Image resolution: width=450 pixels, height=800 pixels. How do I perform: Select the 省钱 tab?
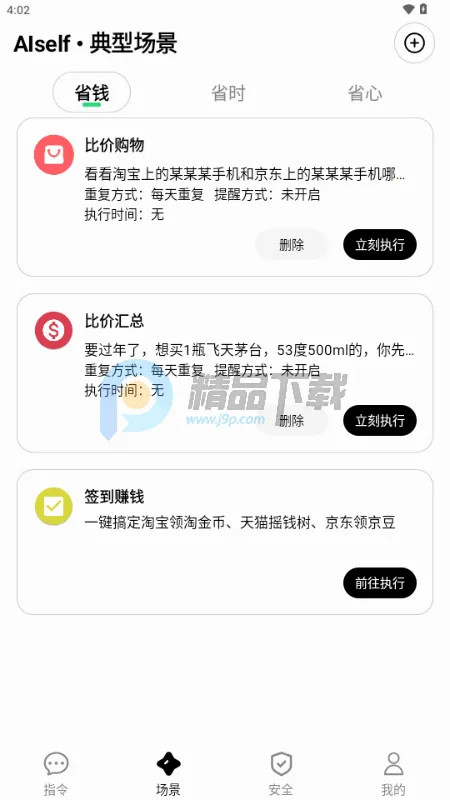[92, 93]
